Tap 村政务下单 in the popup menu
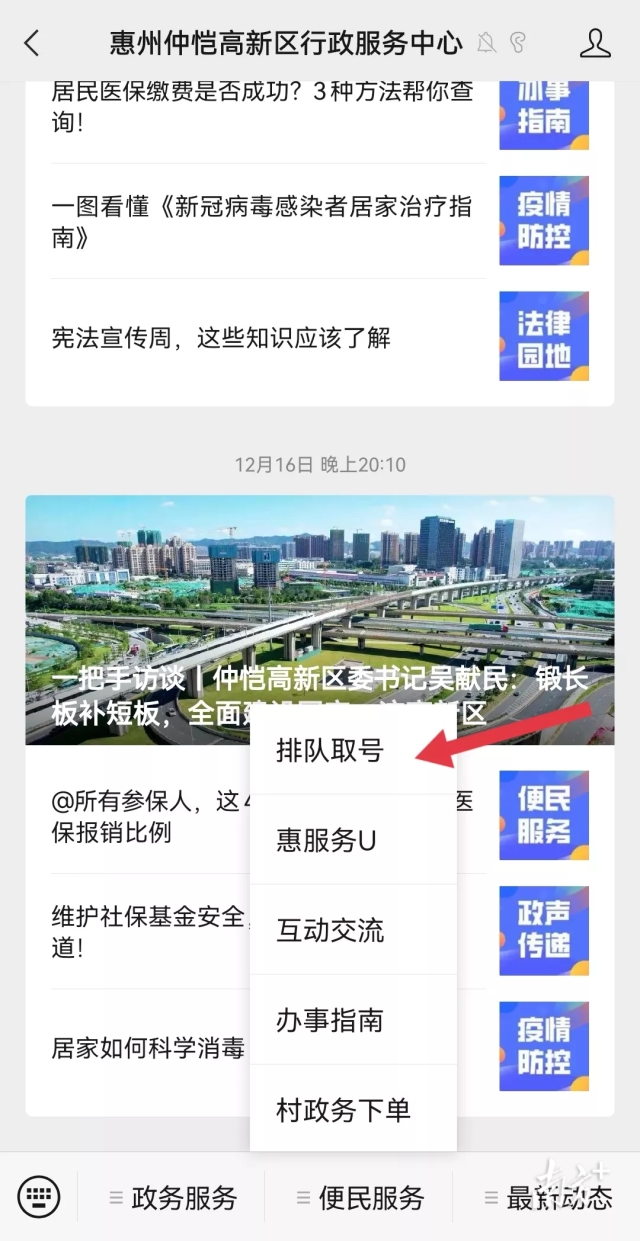640x1241 pixels. pyautogui.click(x=344, y=1109)
